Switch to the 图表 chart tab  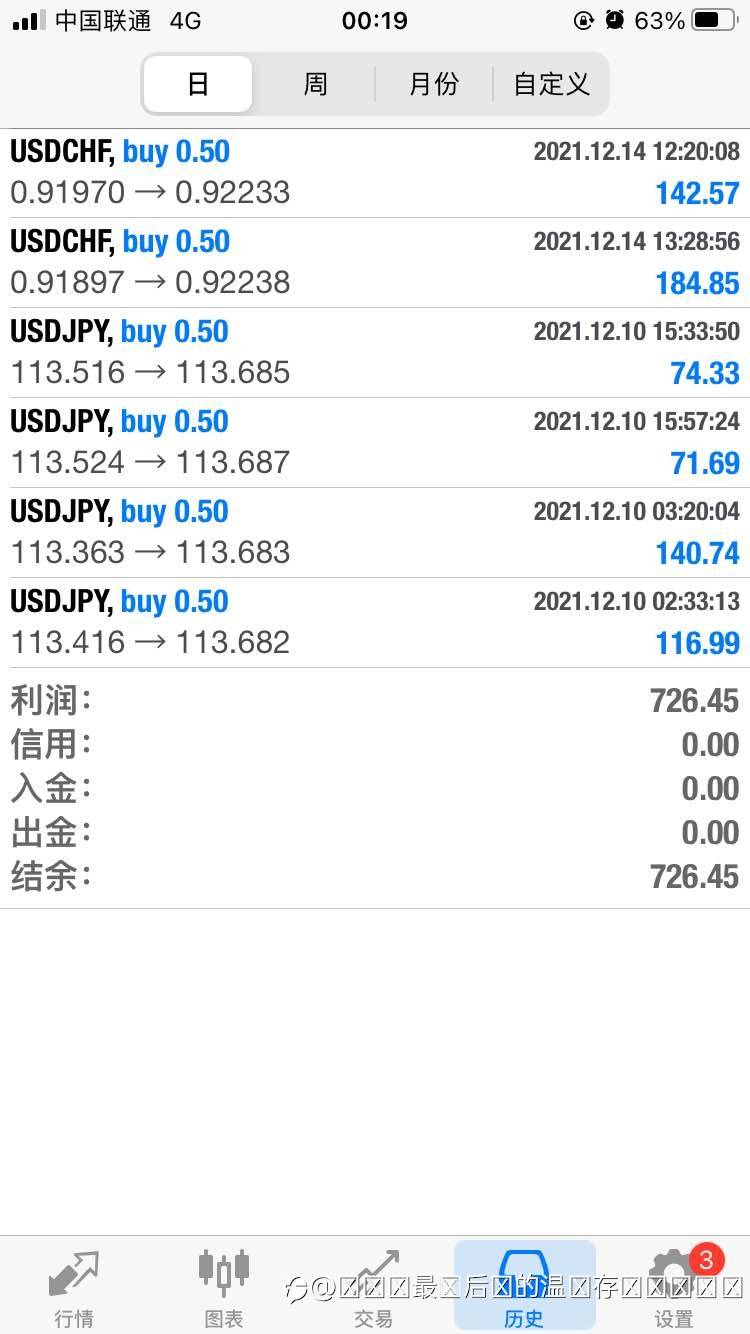click(x=224, y=1288)
